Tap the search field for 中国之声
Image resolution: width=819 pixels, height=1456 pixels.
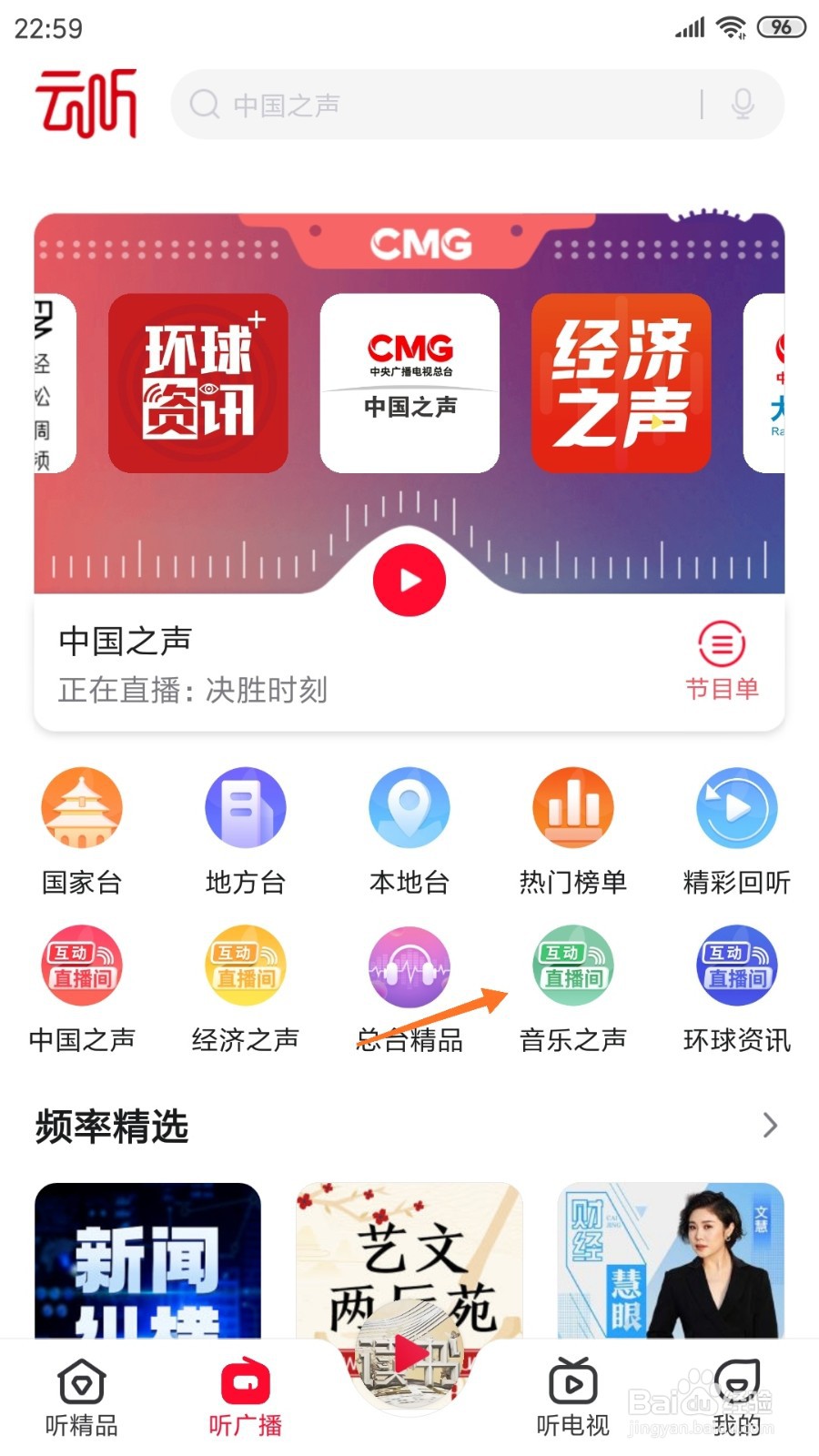(437, 105)
